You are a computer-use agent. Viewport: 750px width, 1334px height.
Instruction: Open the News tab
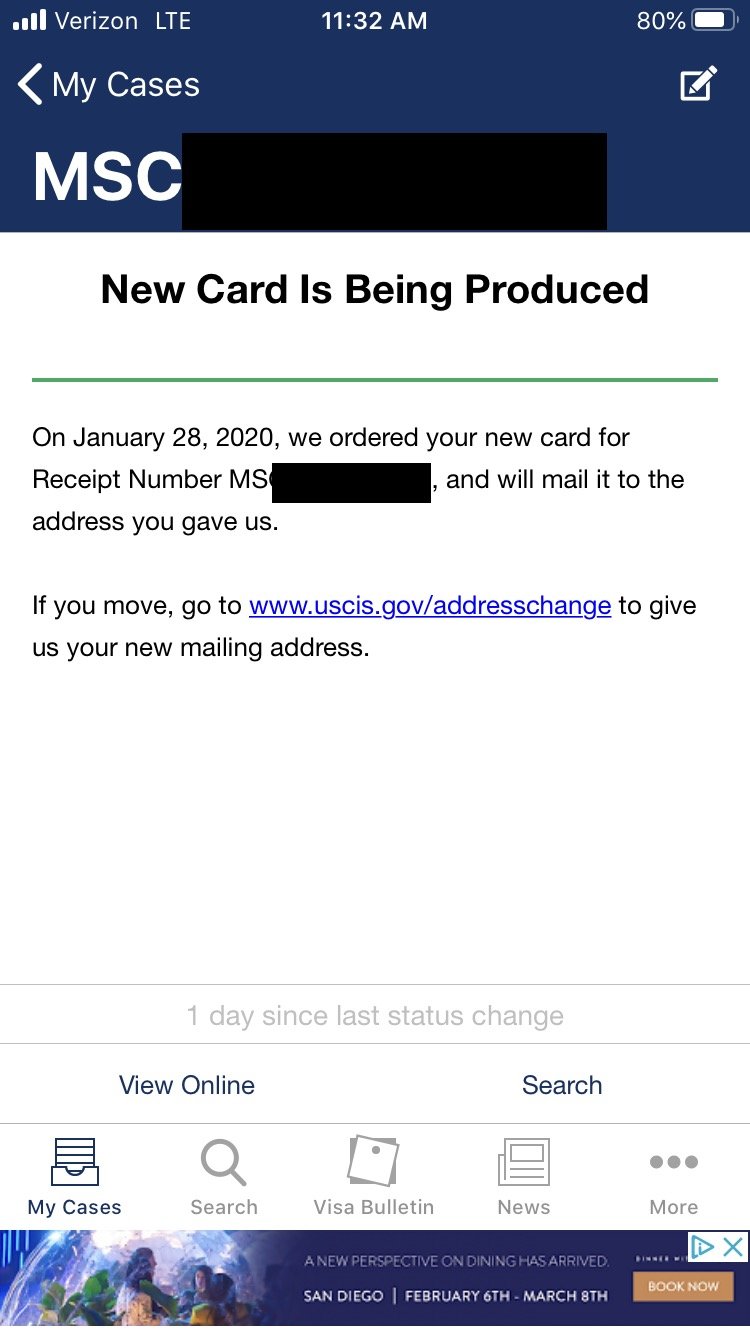click(x=524, y=1177)
